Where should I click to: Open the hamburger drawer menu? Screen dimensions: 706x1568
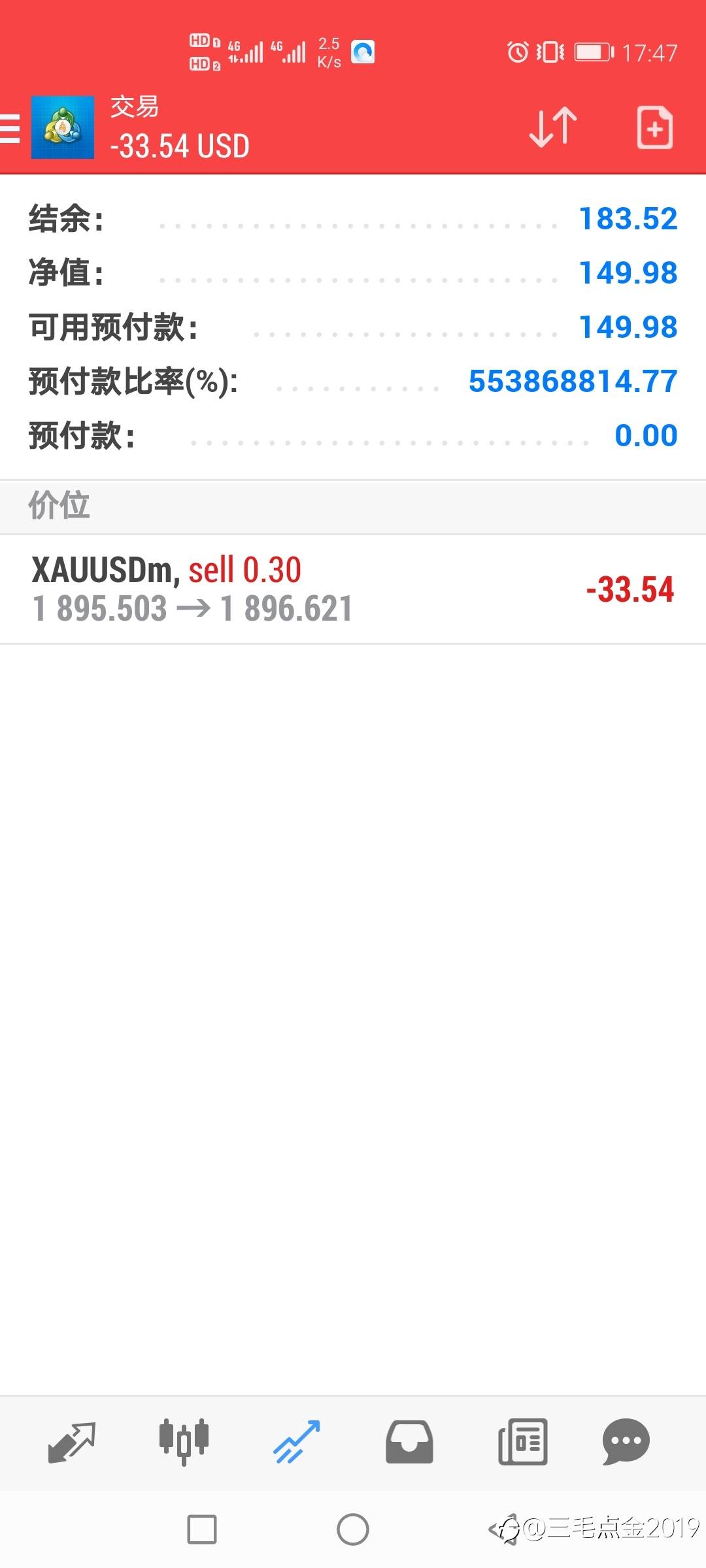click(x=9, y=128)
